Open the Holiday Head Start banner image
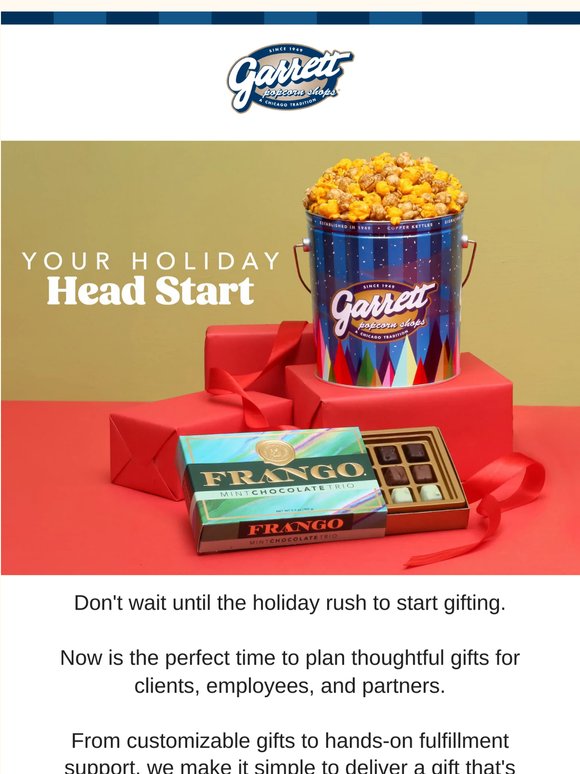This screenshot has width=580, height=774. [x=290, y=358]
